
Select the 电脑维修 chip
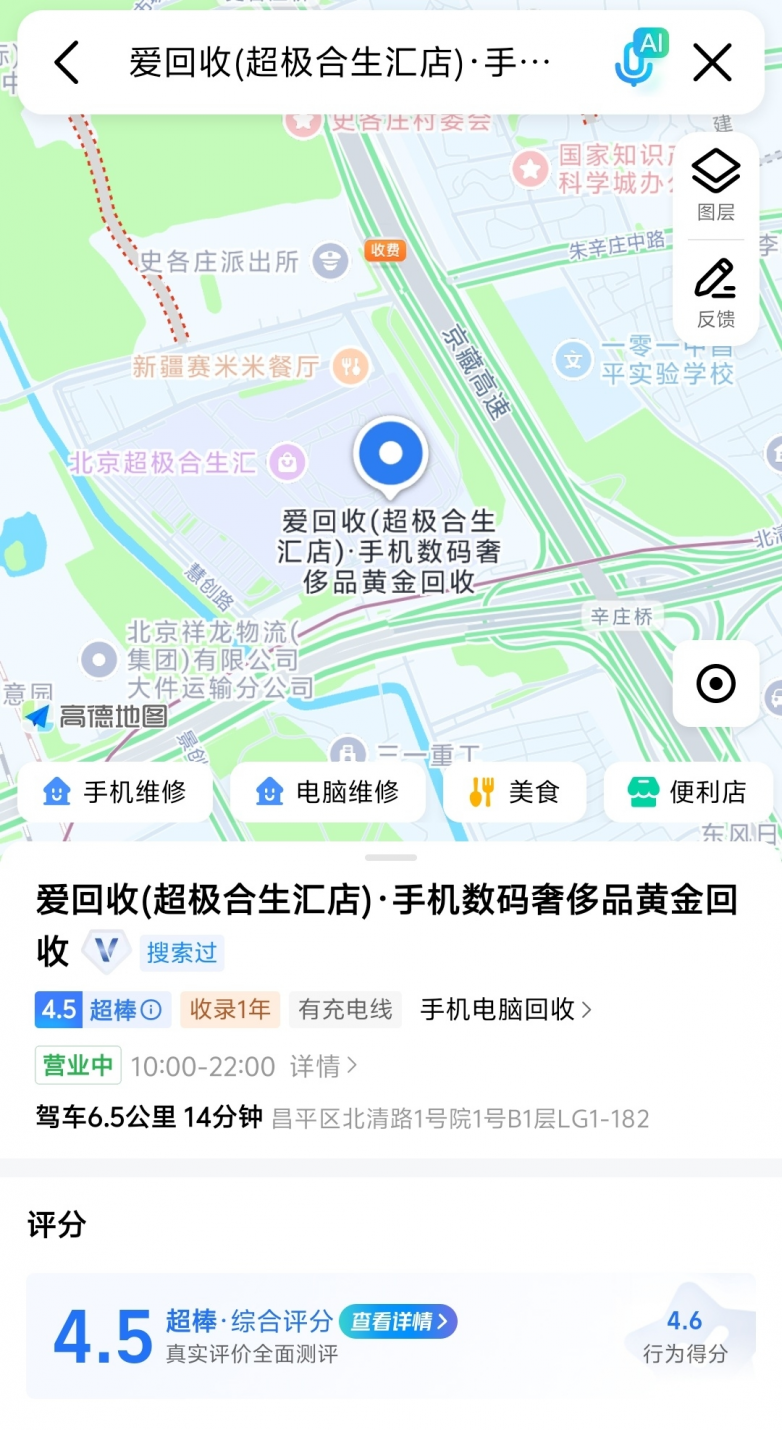coord(328,793)
